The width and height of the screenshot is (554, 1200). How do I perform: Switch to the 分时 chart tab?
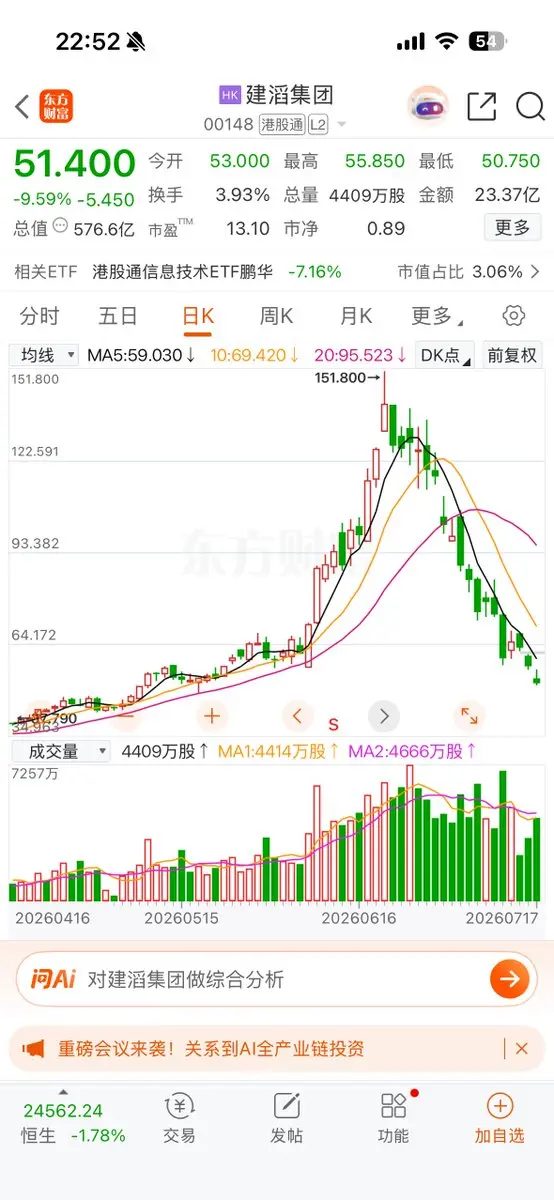pyautogui.click(x=40, y=316)
